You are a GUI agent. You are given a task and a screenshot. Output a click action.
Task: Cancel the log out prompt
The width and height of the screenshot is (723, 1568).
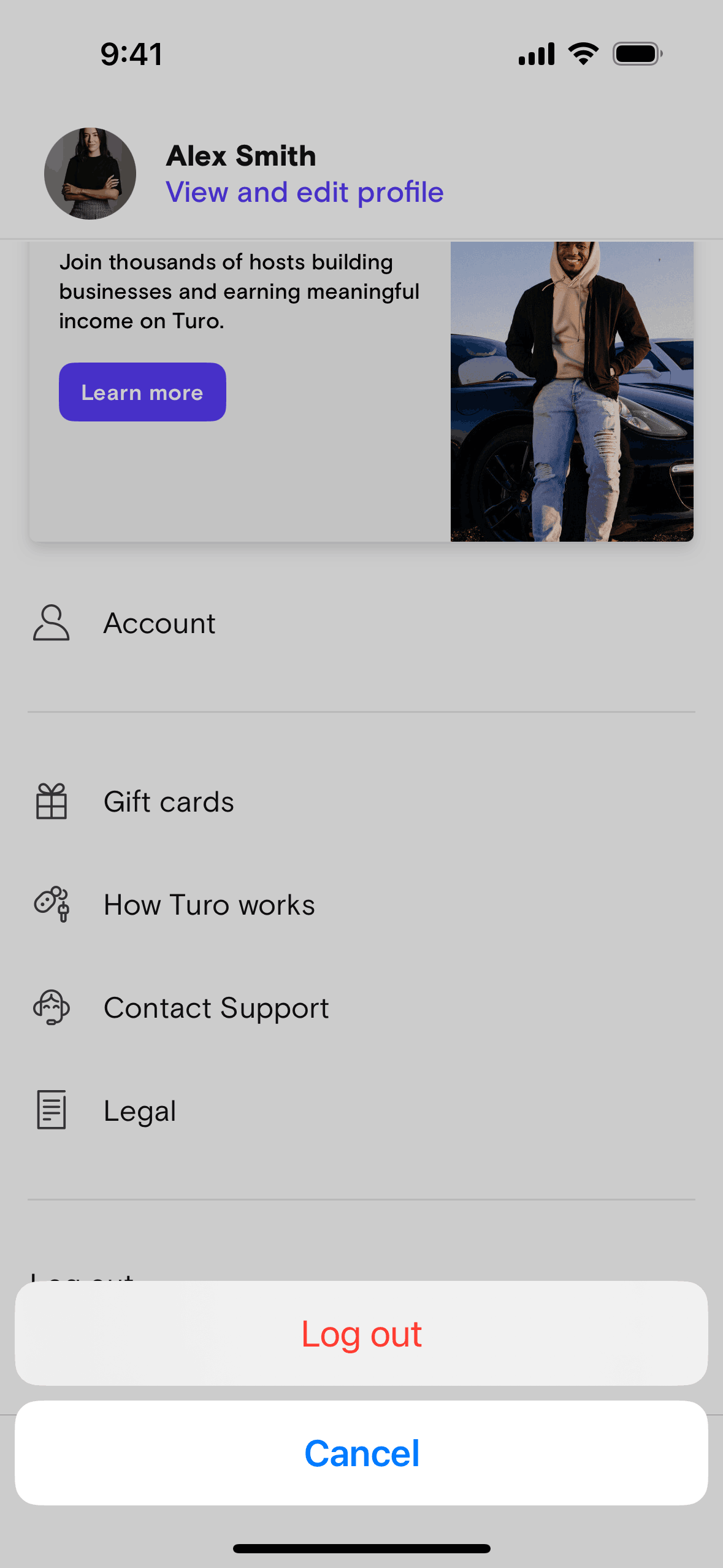(361, 1453)
